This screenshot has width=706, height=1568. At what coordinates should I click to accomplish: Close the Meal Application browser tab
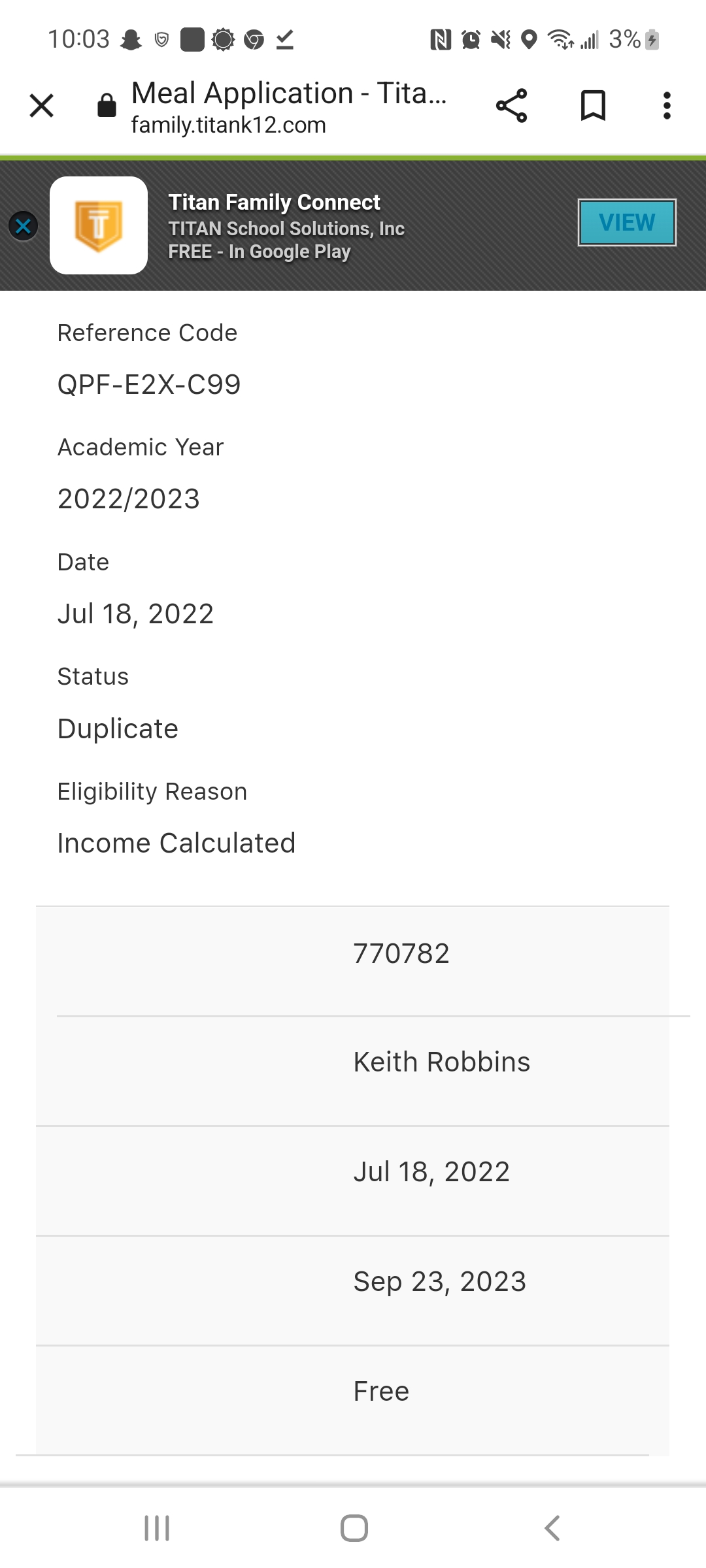[x=42, y=105]
